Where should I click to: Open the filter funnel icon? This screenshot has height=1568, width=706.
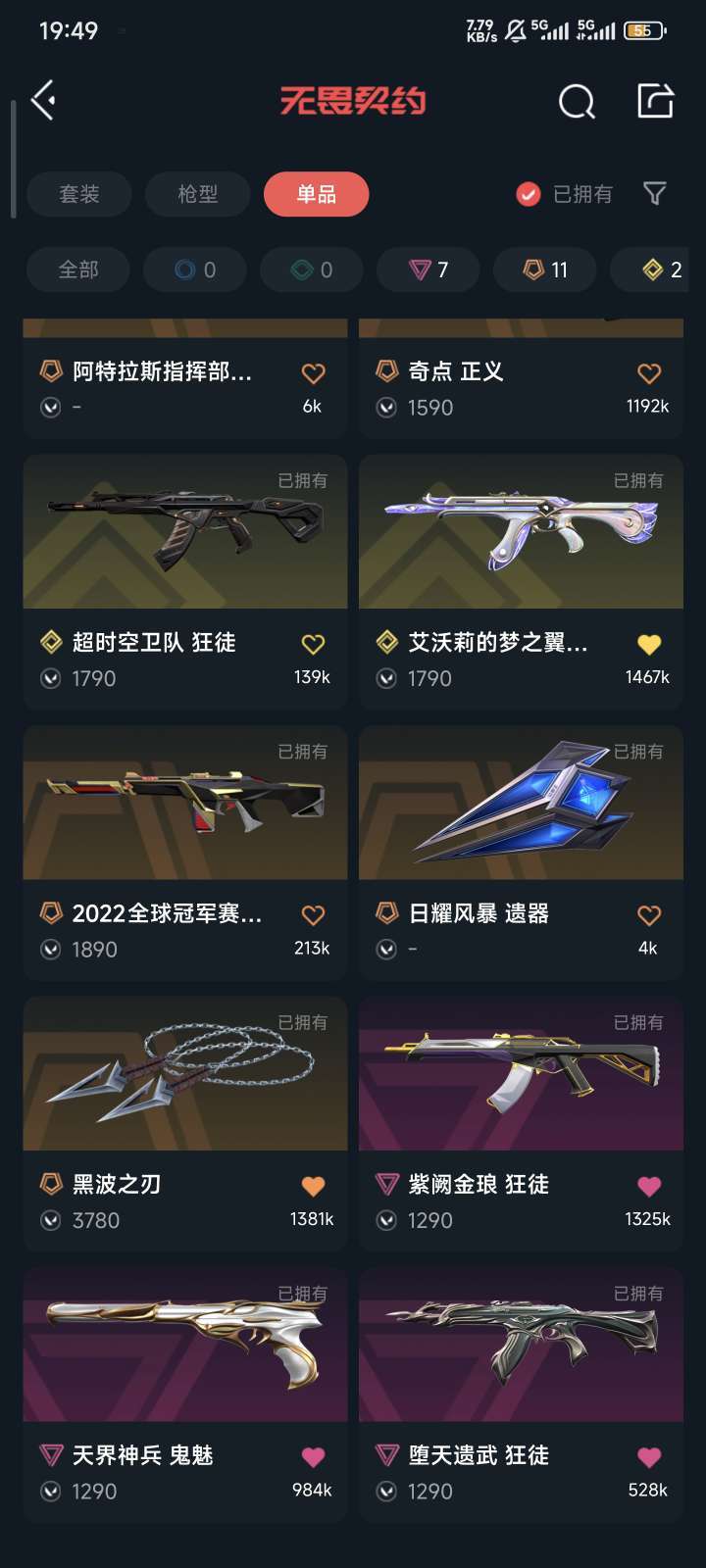pos(655,193)
